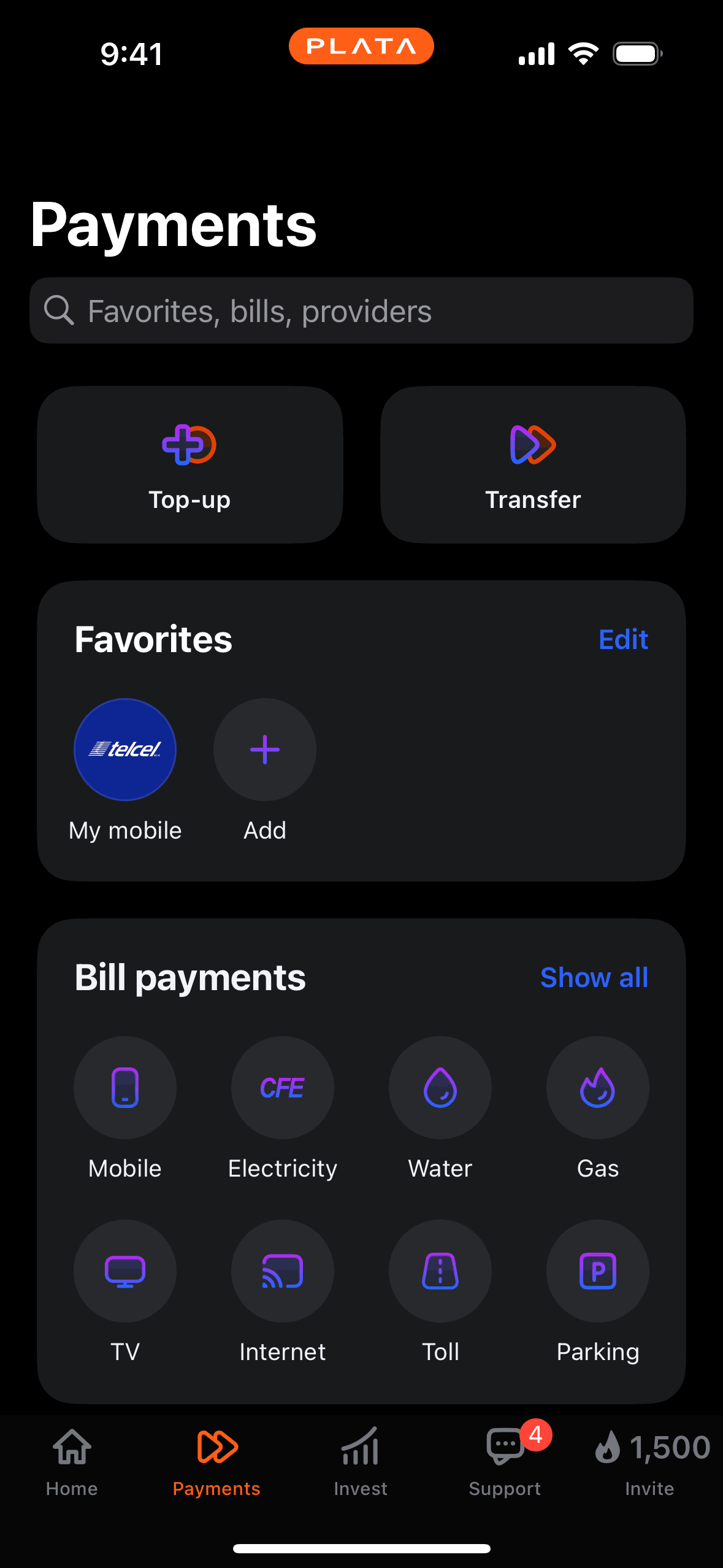Image resolution: width=723 pixels, height=1568 pixels.
Task: Select Mobile bill payment
Action: [x=125, y=1088]
